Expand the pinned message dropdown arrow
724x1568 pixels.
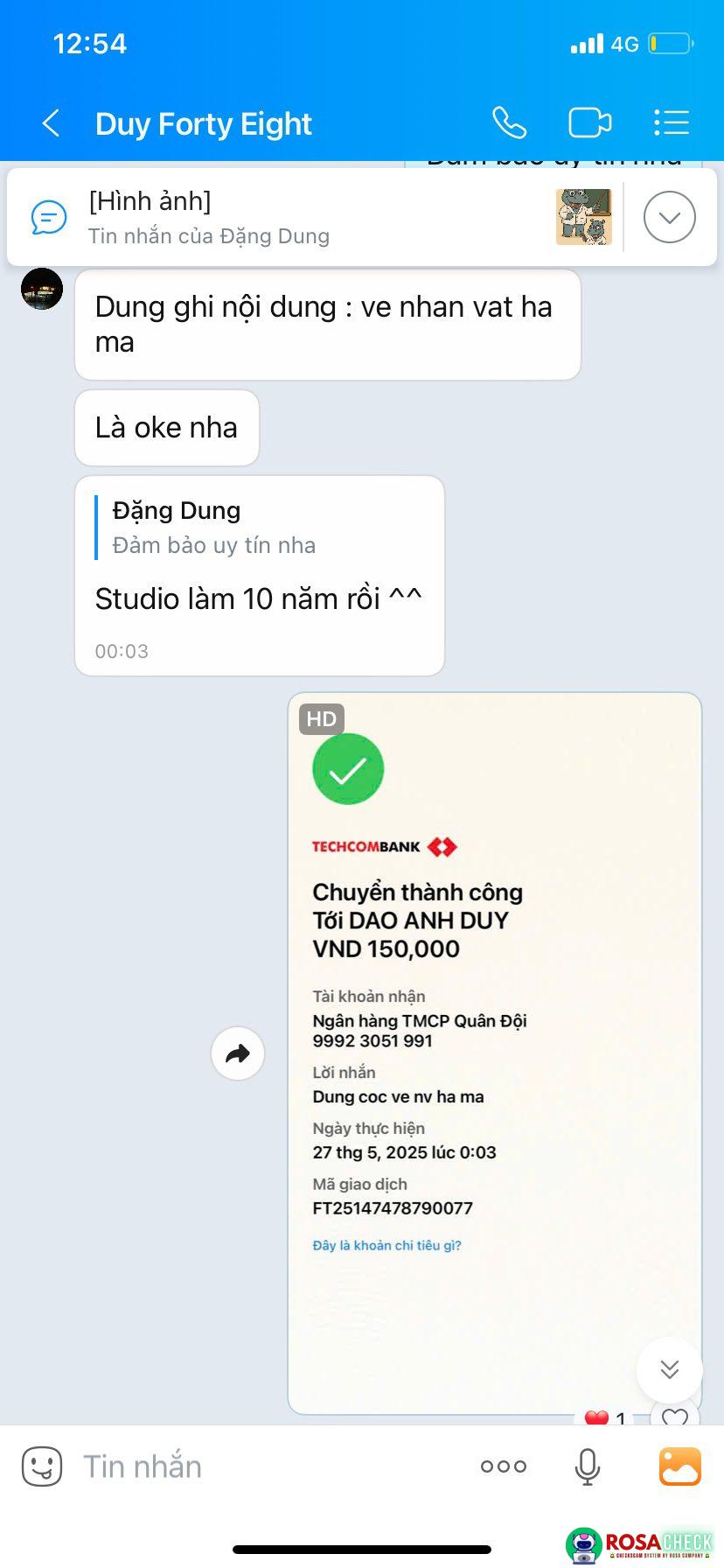point(669,217)
